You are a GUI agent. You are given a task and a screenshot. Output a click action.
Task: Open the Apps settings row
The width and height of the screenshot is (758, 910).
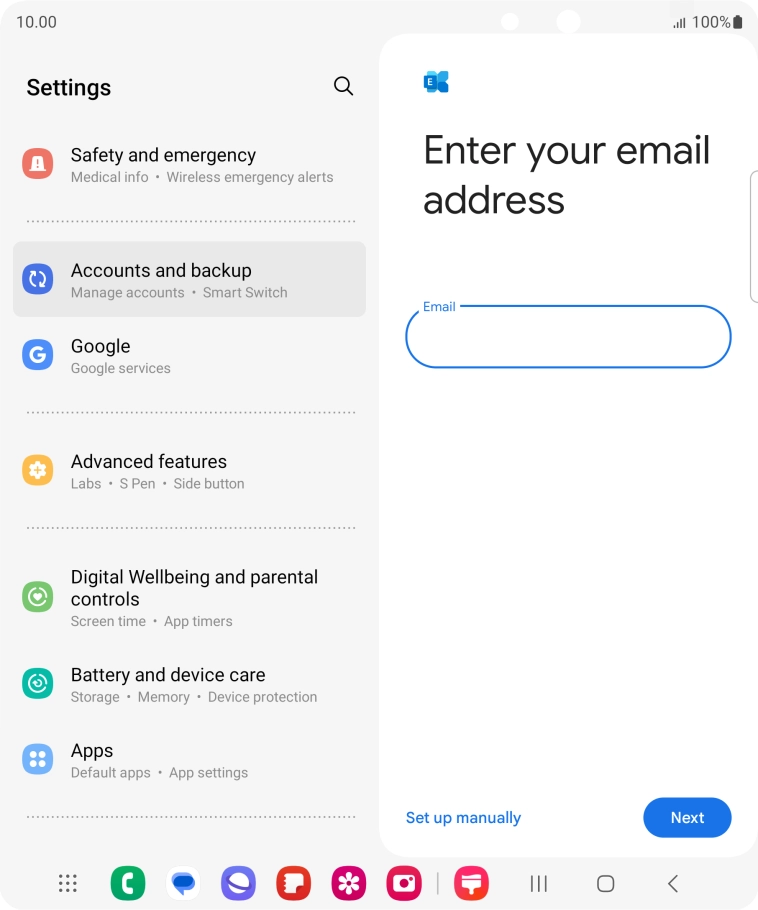190,760
